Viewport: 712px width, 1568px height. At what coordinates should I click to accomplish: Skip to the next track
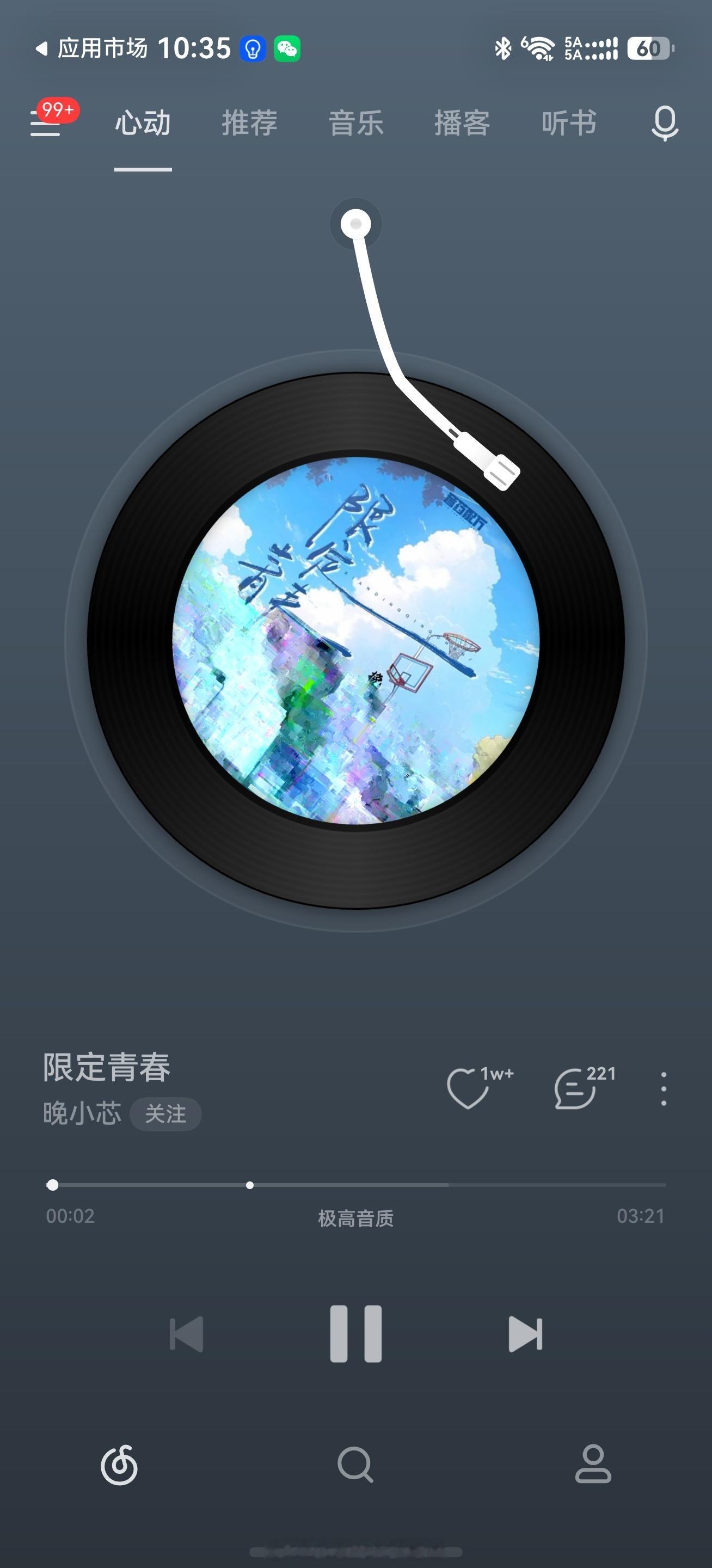pyautogui.click(x=525, y=1334)
